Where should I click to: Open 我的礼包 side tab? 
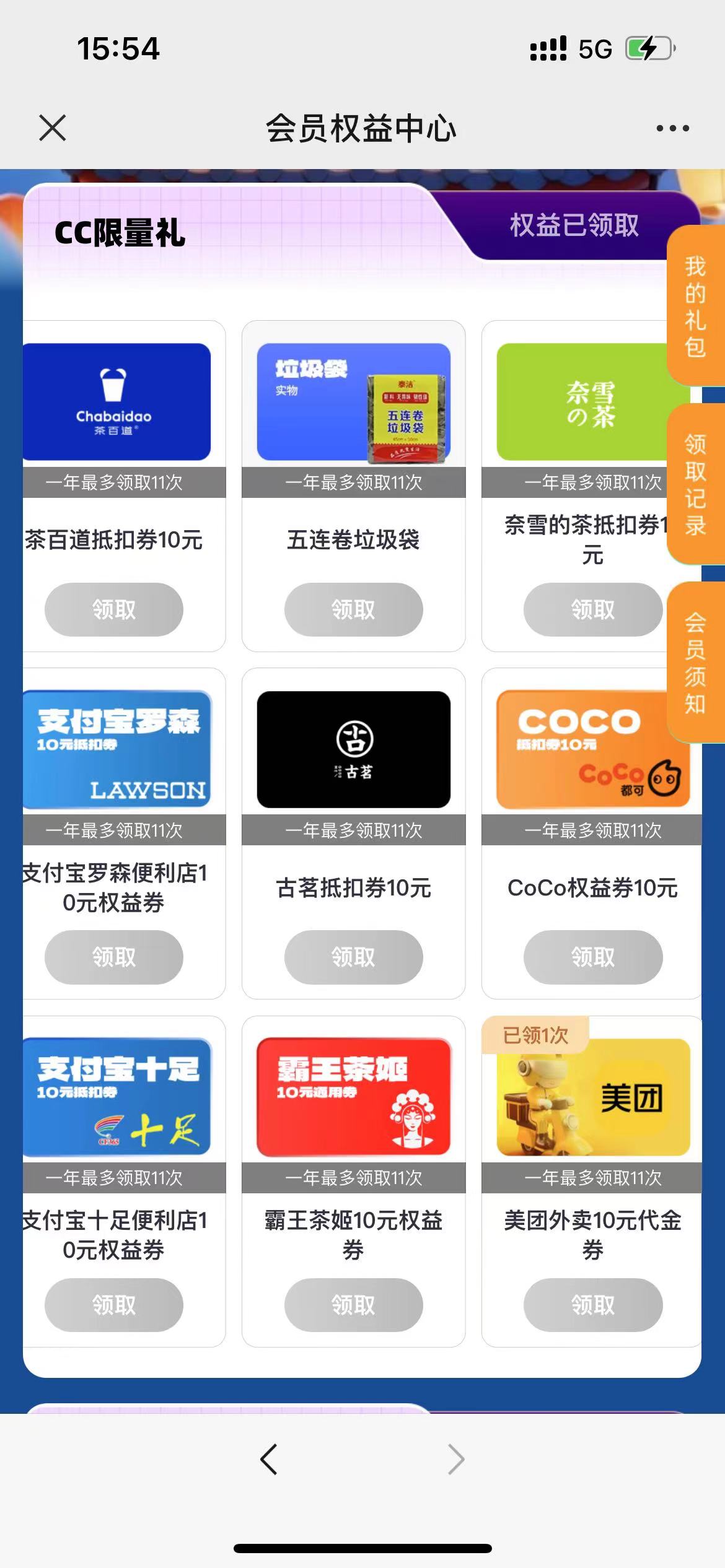695,306
